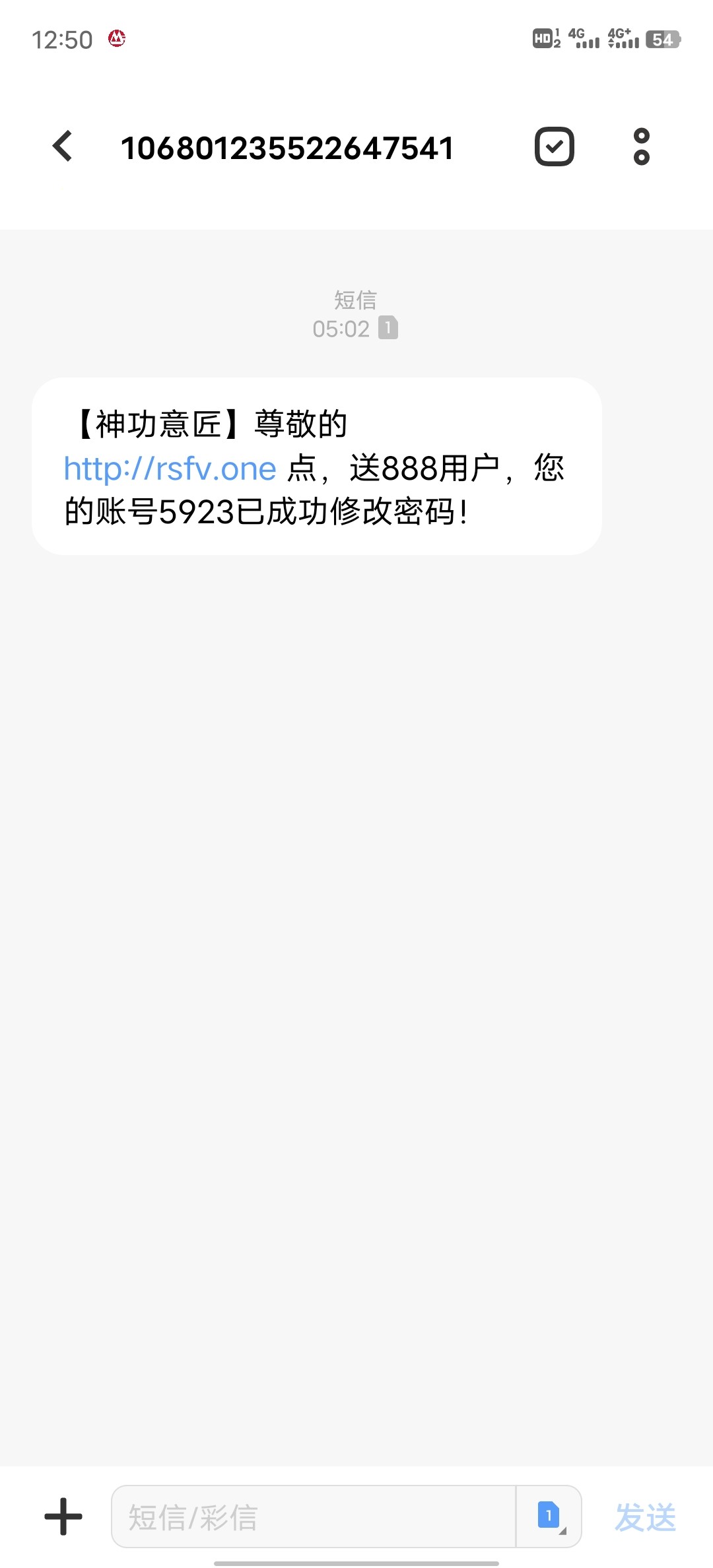This screenshot has width=713, height=1568.
Task: Go back to the message list
Action: [63, 147]
